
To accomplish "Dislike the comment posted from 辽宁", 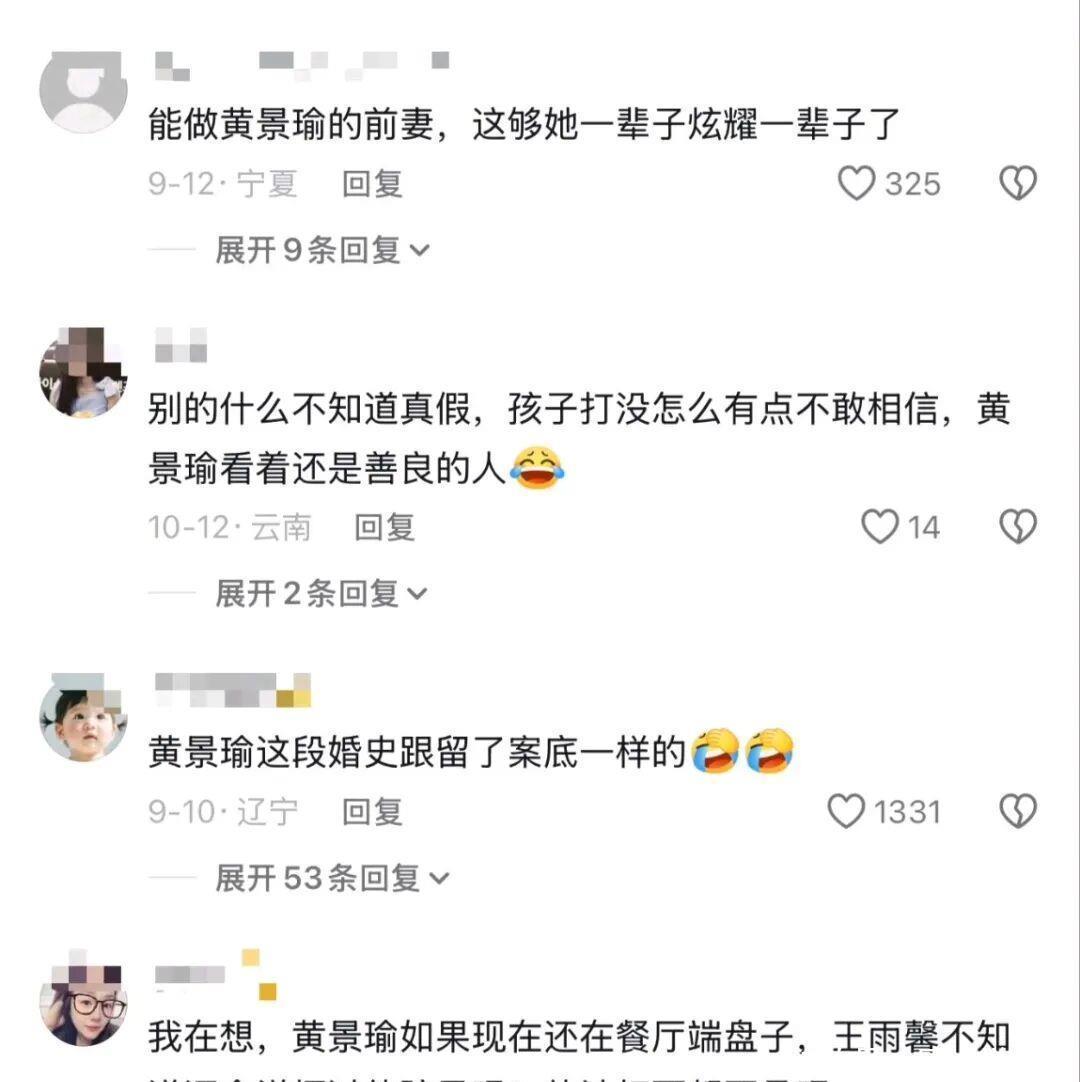I will [1018, 811].
